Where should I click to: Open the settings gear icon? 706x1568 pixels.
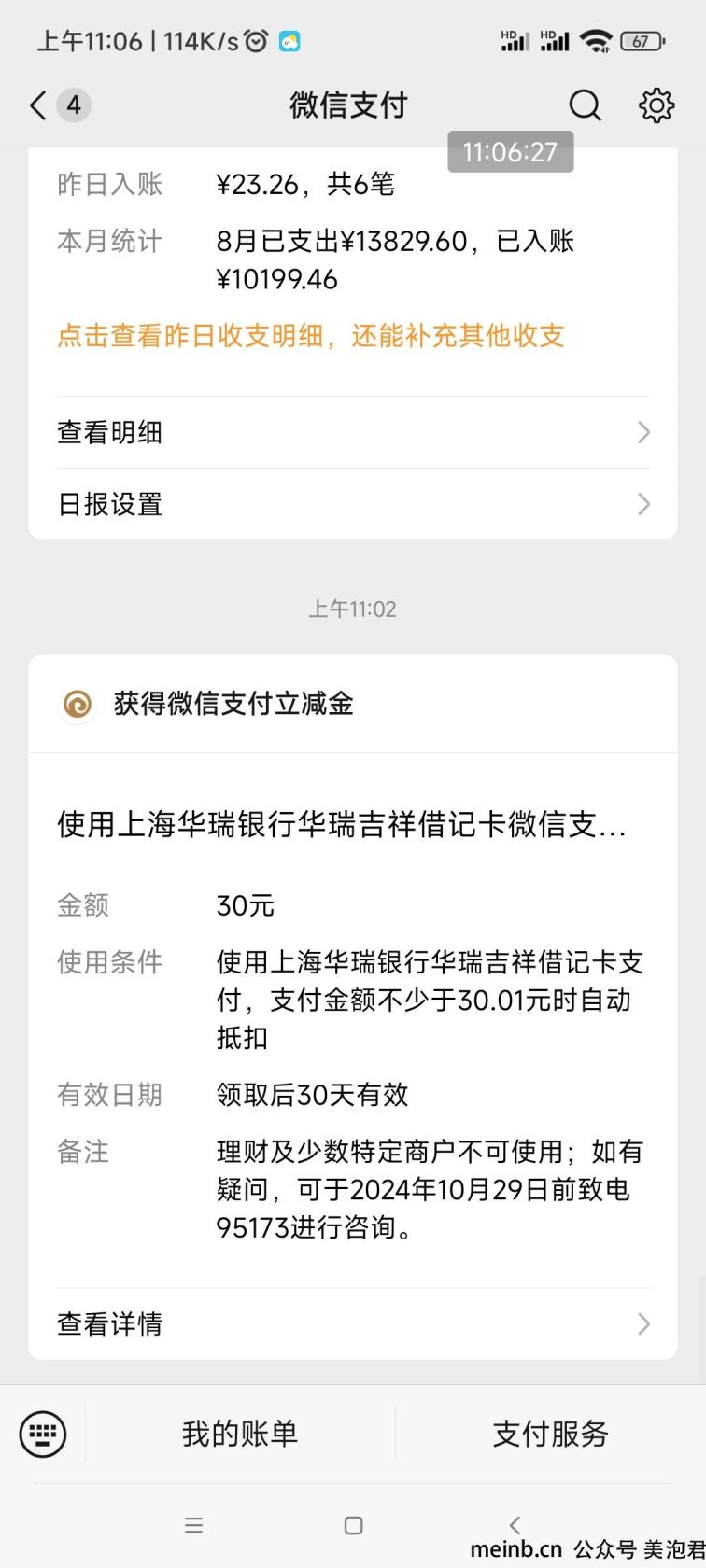coord(657,105)
